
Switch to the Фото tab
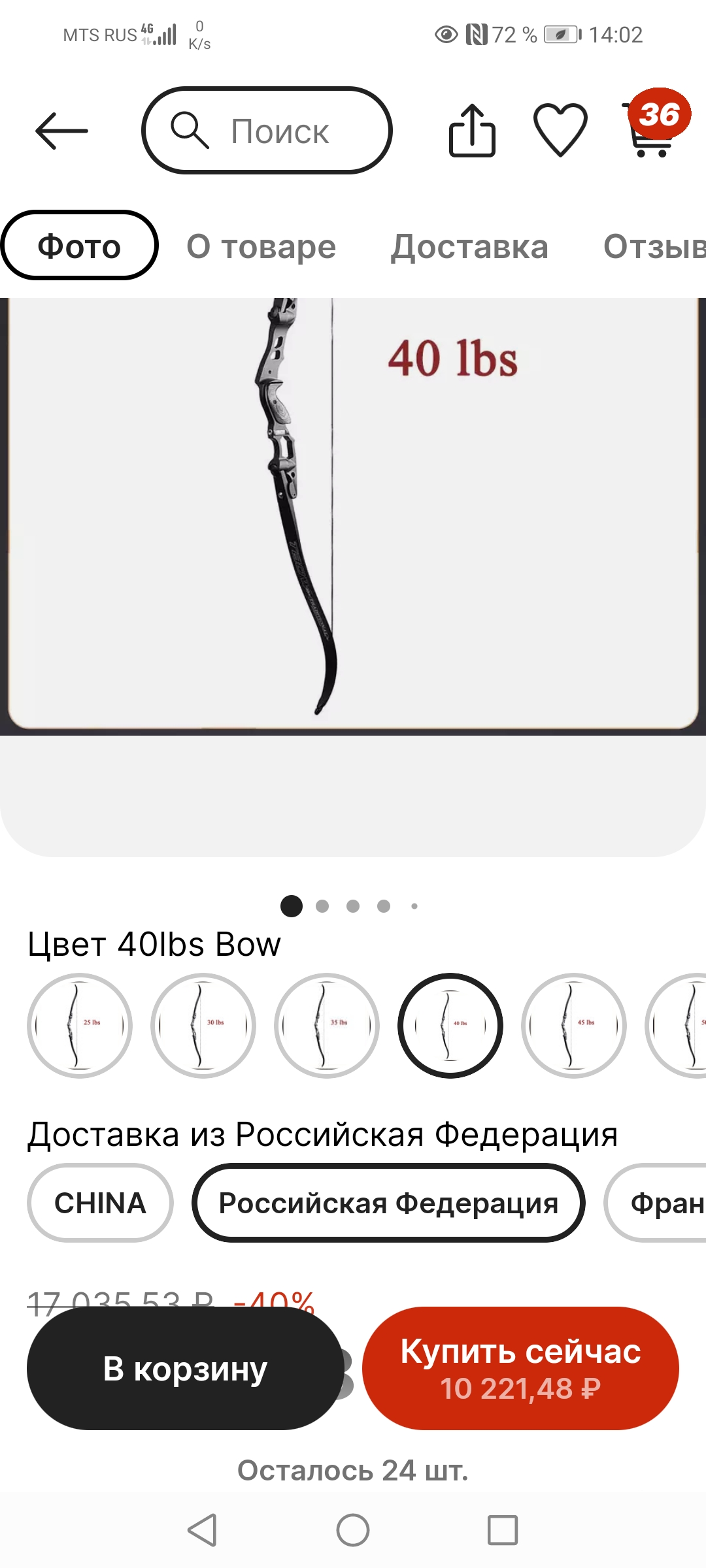pos(79,246)
